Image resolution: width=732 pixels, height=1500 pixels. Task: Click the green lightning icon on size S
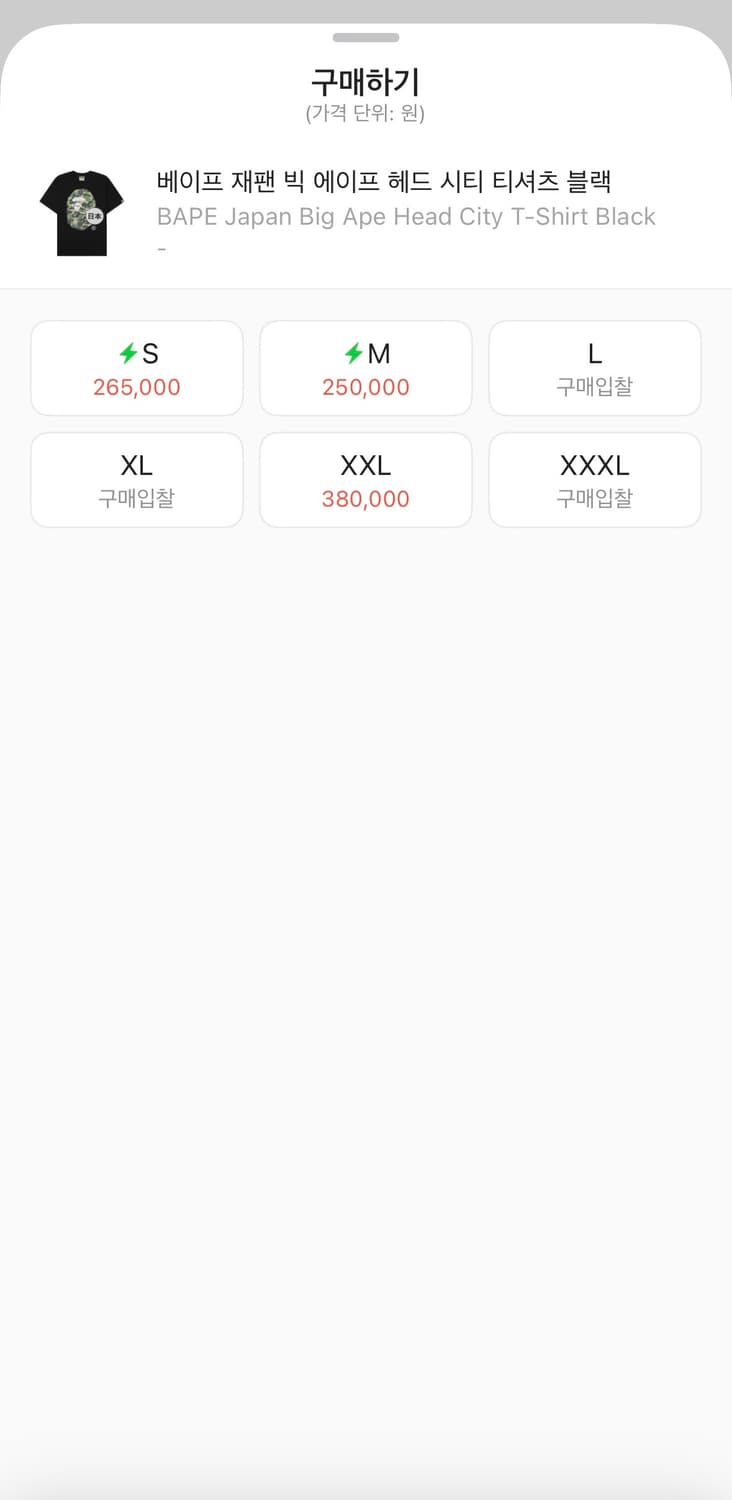click(x=126, y=353)
